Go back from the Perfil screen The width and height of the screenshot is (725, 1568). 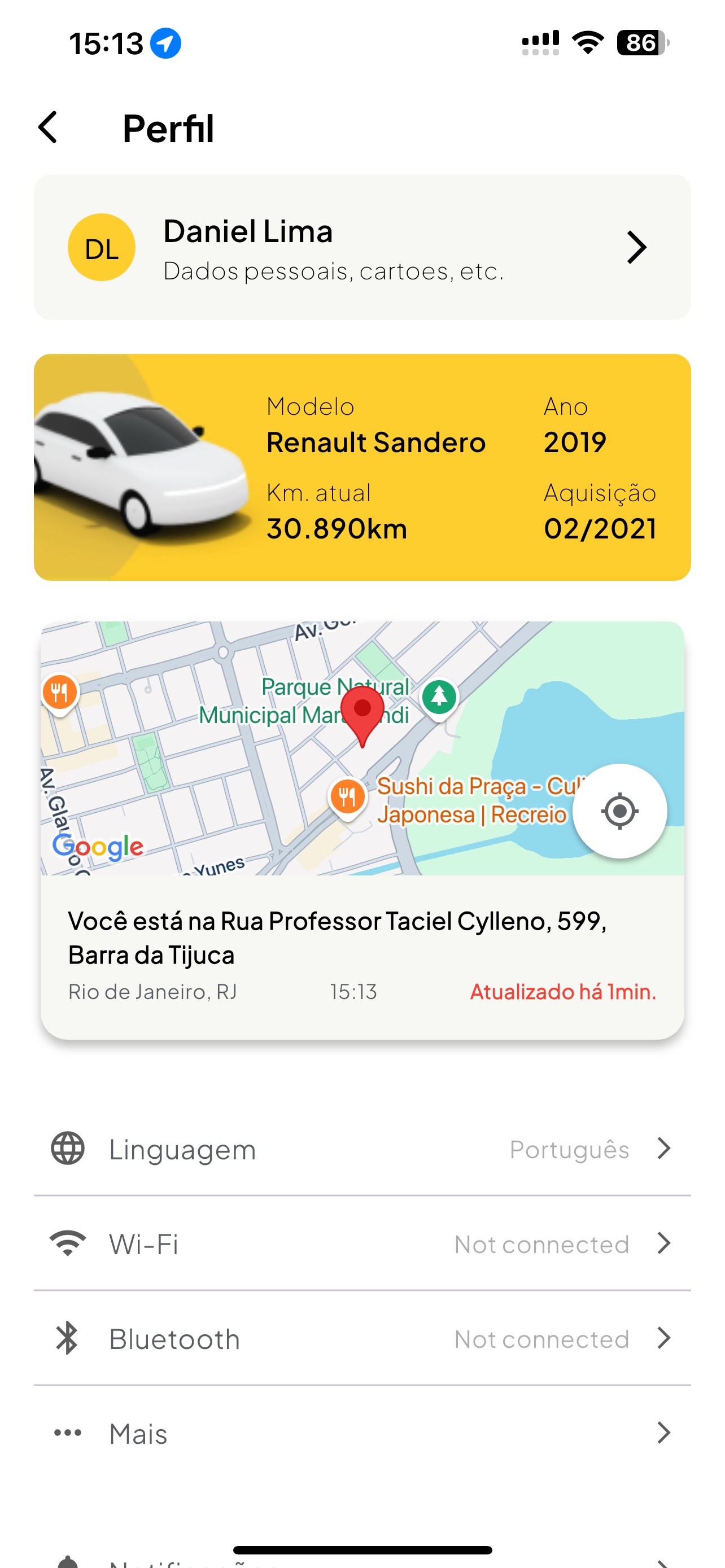(x=48, y=128)
